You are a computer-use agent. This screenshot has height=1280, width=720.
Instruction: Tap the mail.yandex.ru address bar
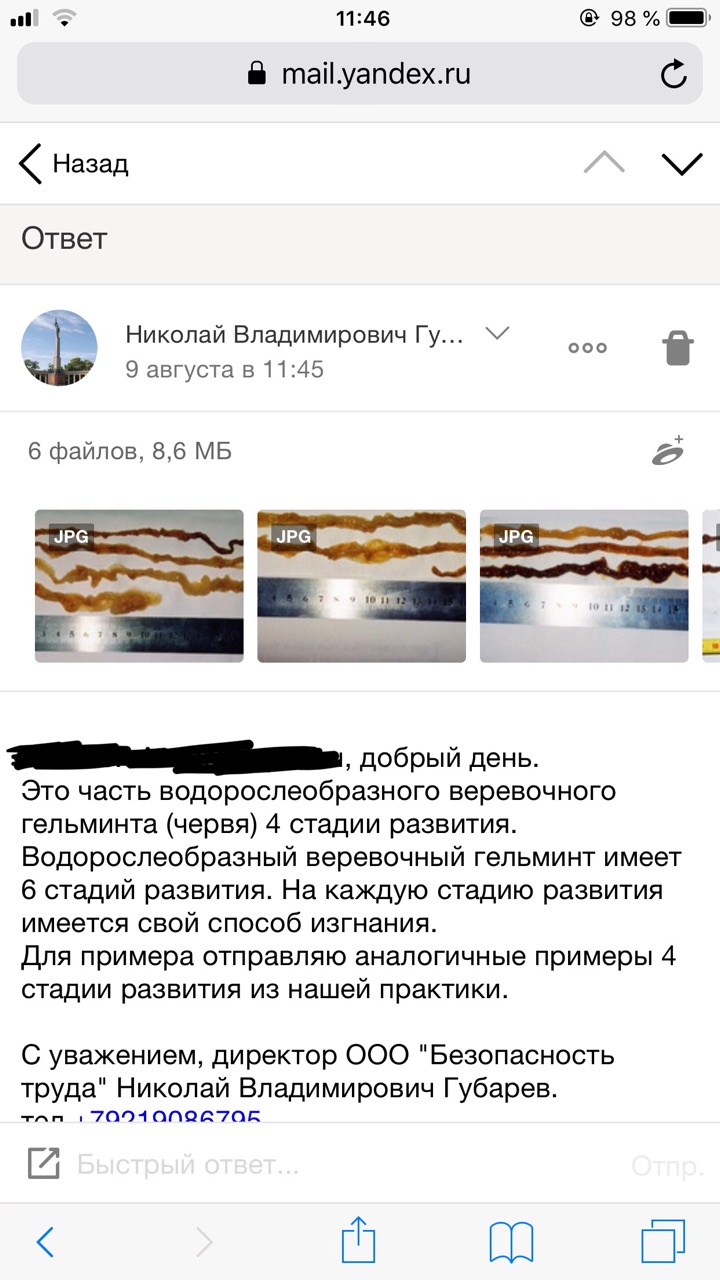[360, 74]
